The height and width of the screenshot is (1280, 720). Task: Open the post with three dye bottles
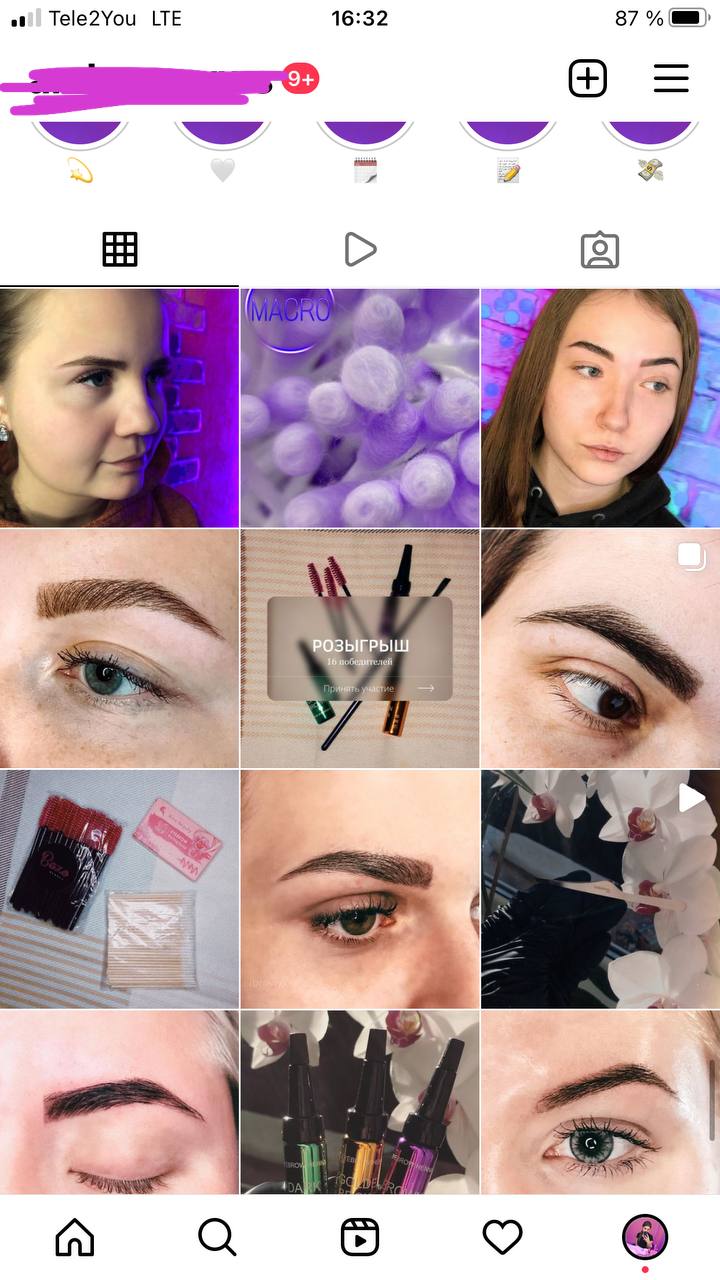[x=360, y=1102]
